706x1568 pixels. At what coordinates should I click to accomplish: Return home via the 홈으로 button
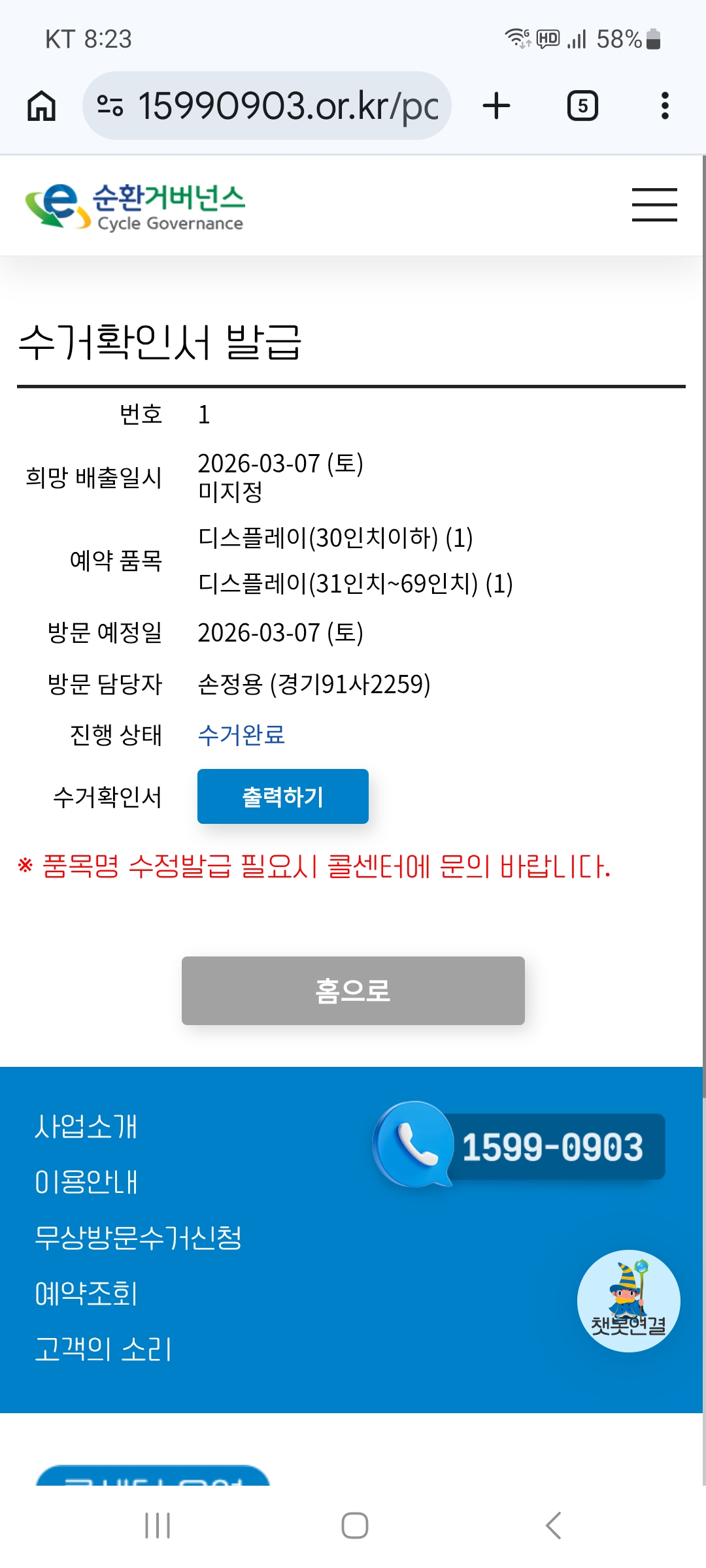tap(353, 990)
